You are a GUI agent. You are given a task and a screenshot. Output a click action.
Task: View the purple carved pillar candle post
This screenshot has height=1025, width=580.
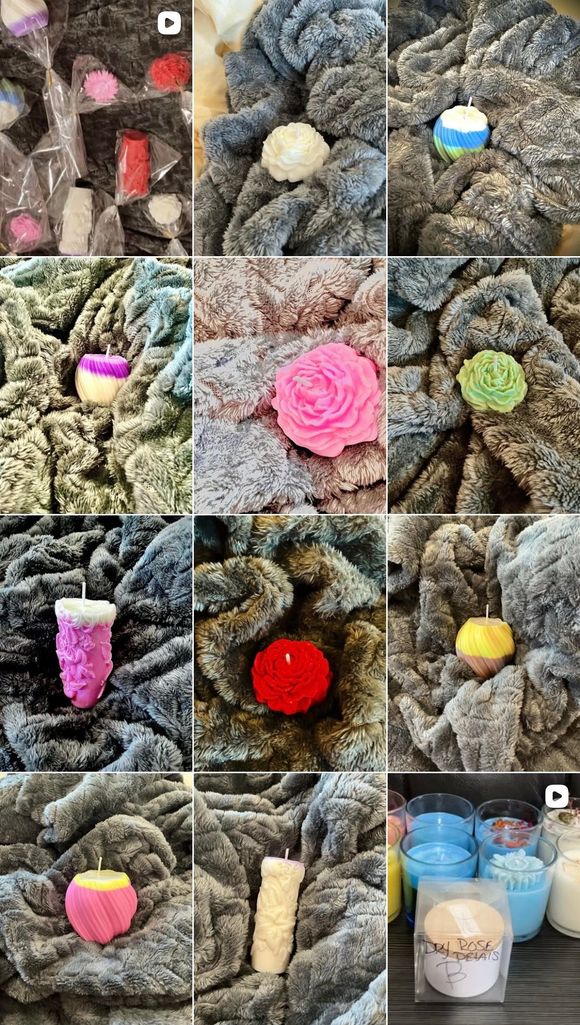[x=95, y=643]
